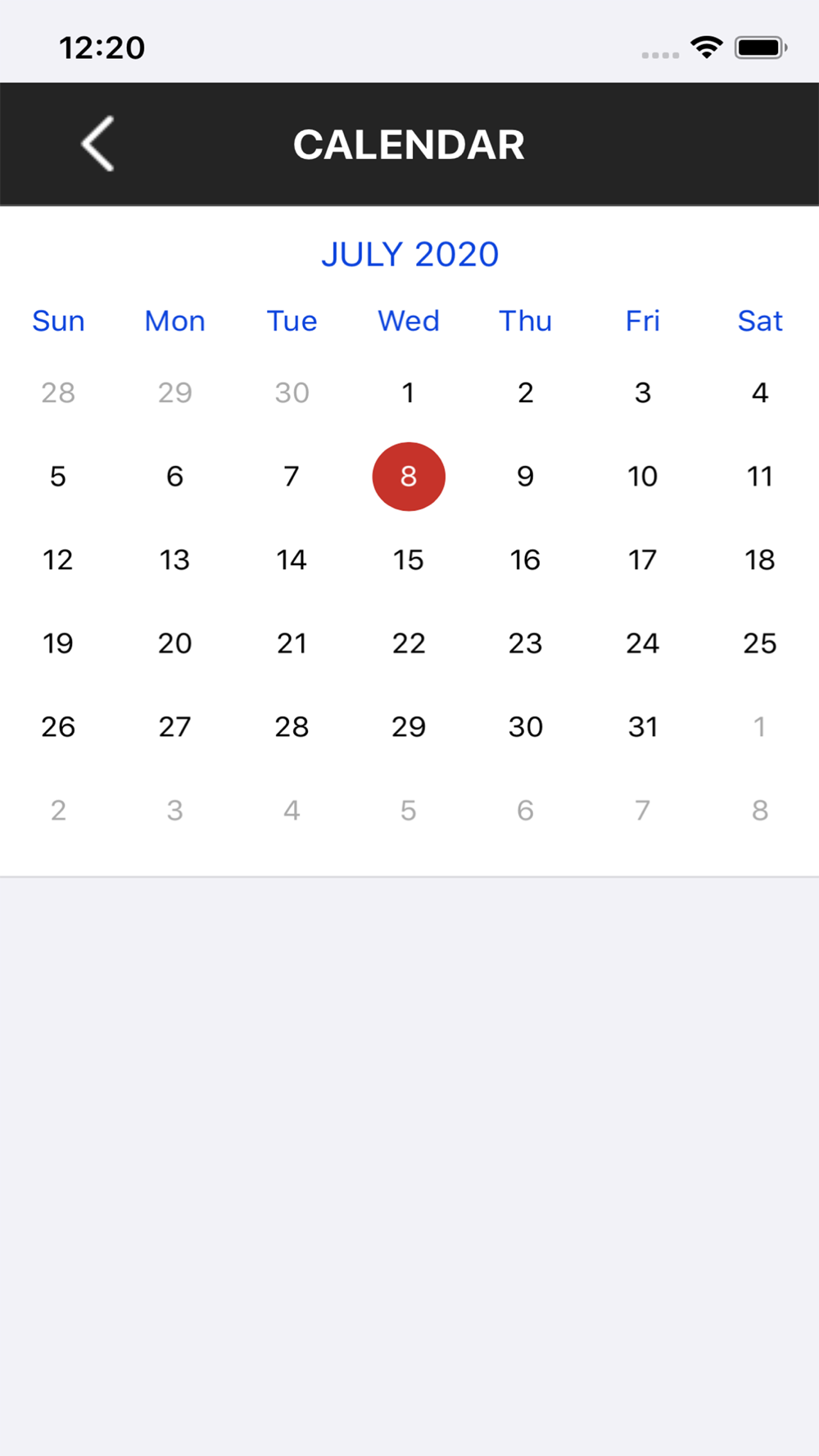Screen dimensions: 819x1456
Task: Go back using the header arrow
Action: 98,144
